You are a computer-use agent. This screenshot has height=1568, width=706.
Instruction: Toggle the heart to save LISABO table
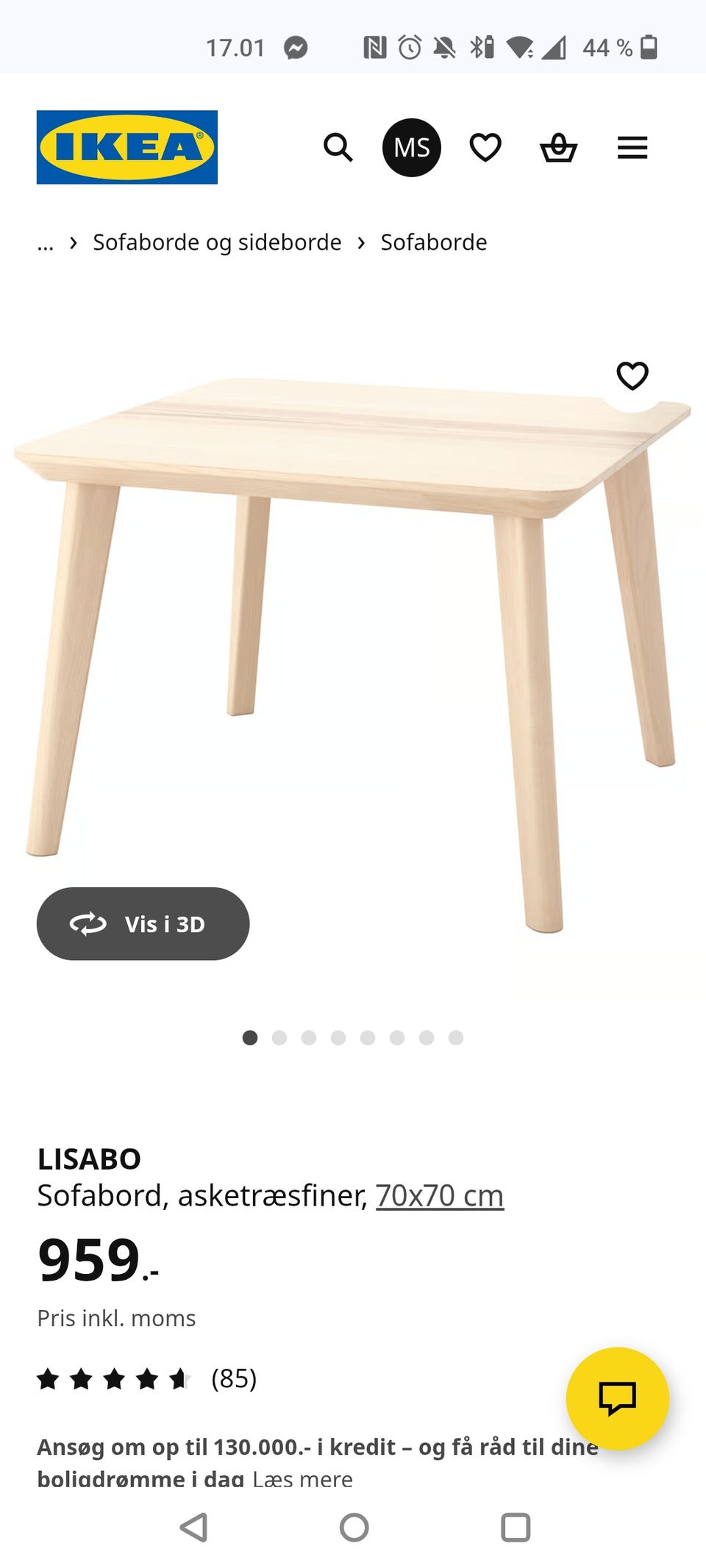pos(631,377)
